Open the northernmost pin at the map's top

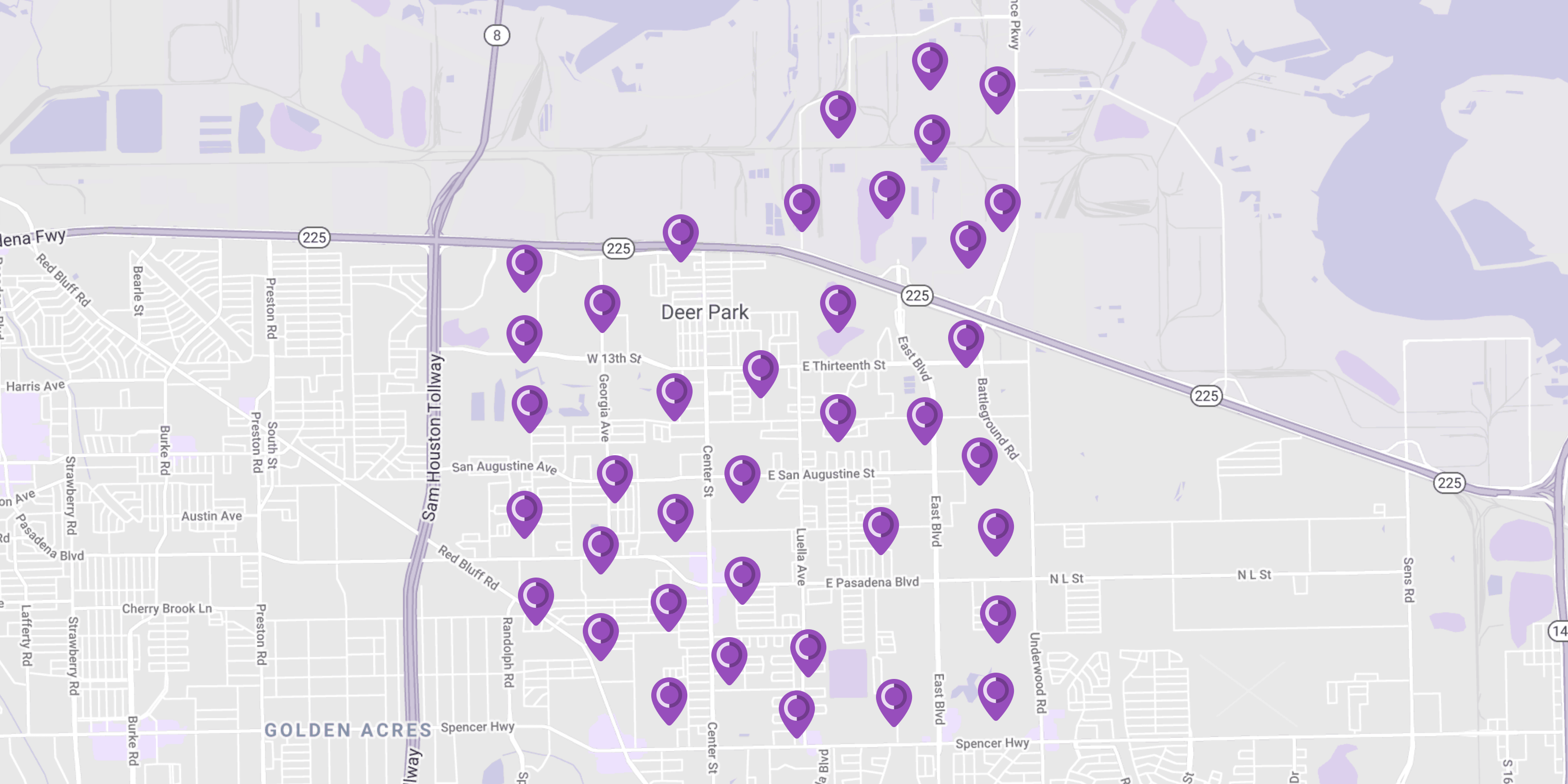pyautogui.click(x=929, y=63)
